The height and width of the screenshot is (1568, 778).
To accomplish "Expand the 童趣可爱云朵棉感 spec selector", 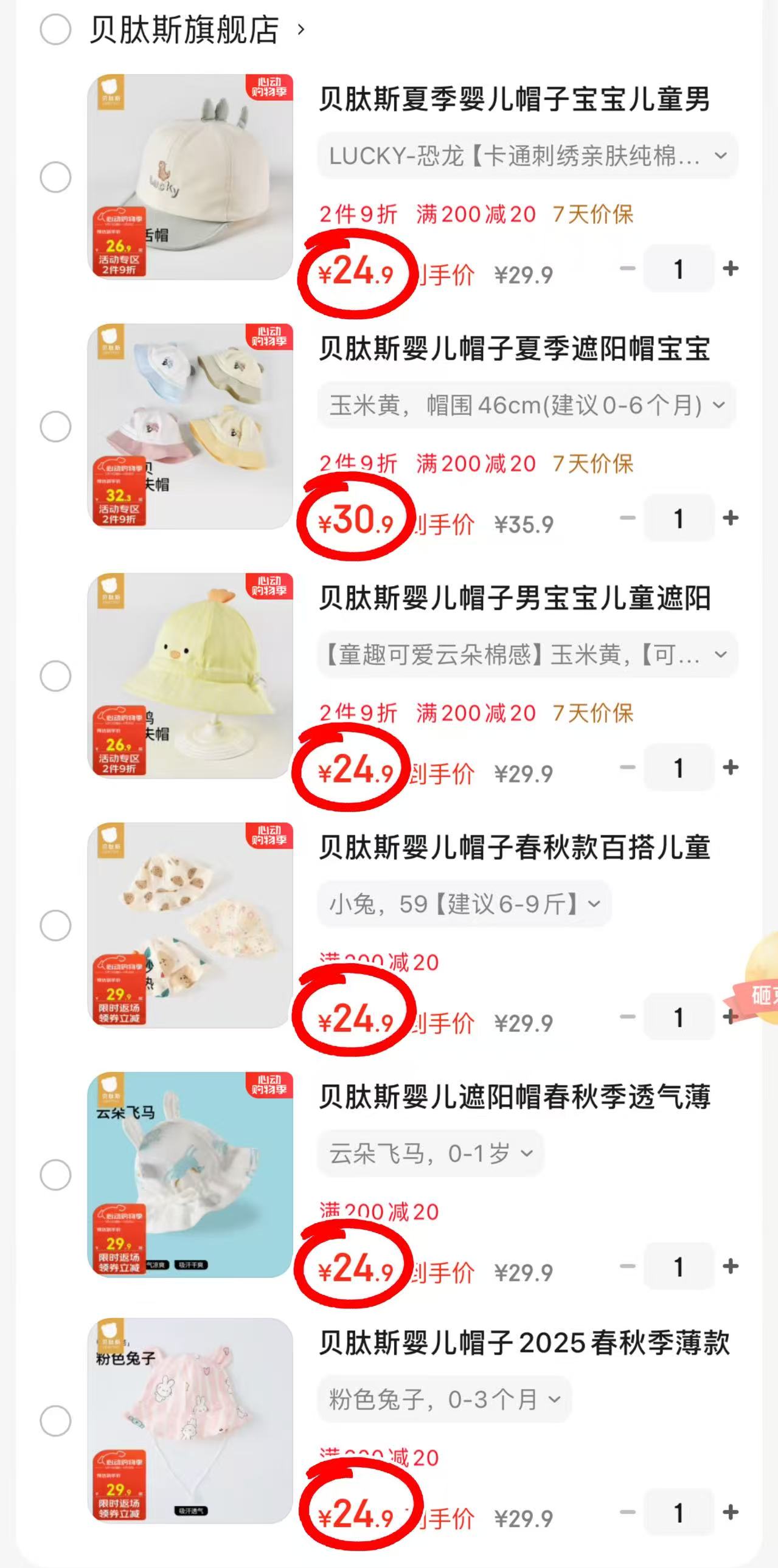I will point(527,654).
